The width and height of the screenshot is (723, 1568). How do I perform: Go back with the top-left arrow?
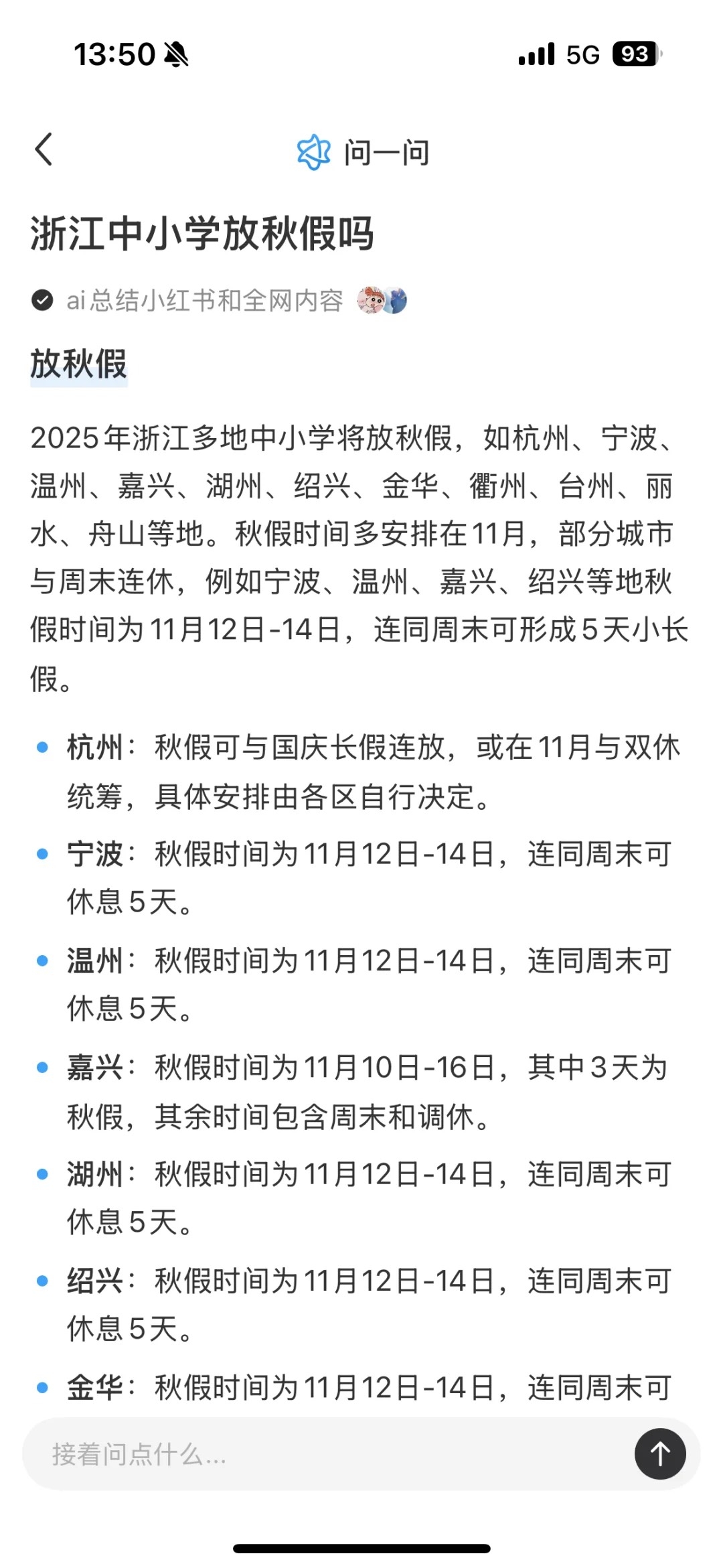(44, 149)
